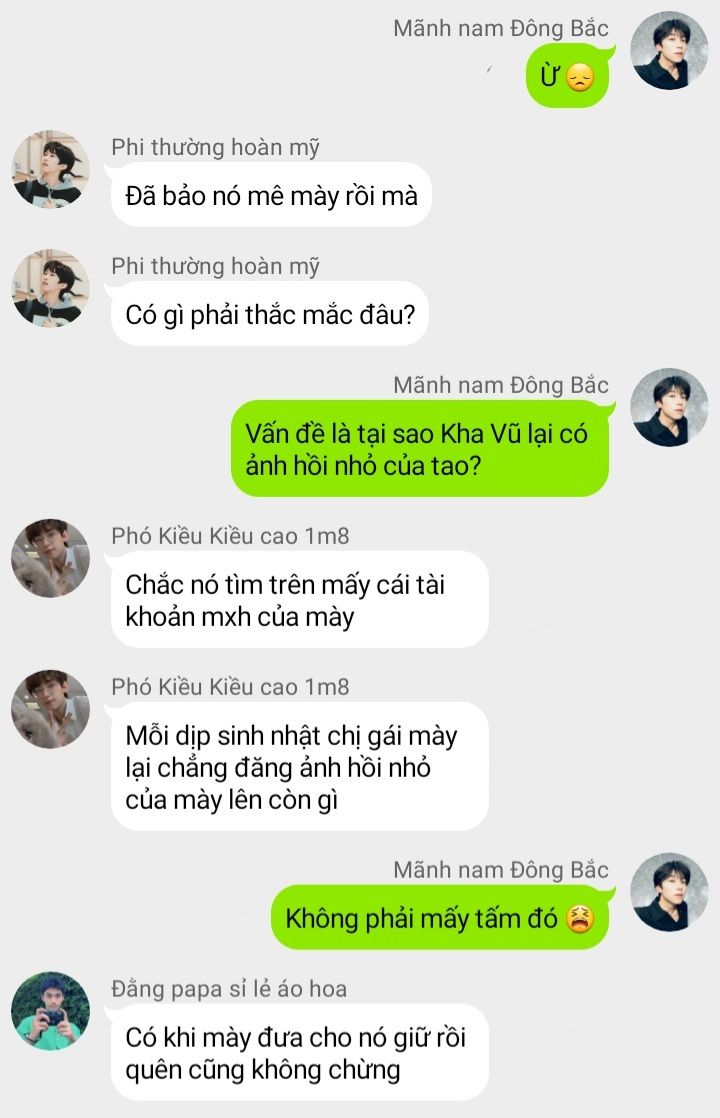Tap avatar next to "Mỗi dịp sinh nhật" message
720x1118 pixels.
tap(50, 709)
